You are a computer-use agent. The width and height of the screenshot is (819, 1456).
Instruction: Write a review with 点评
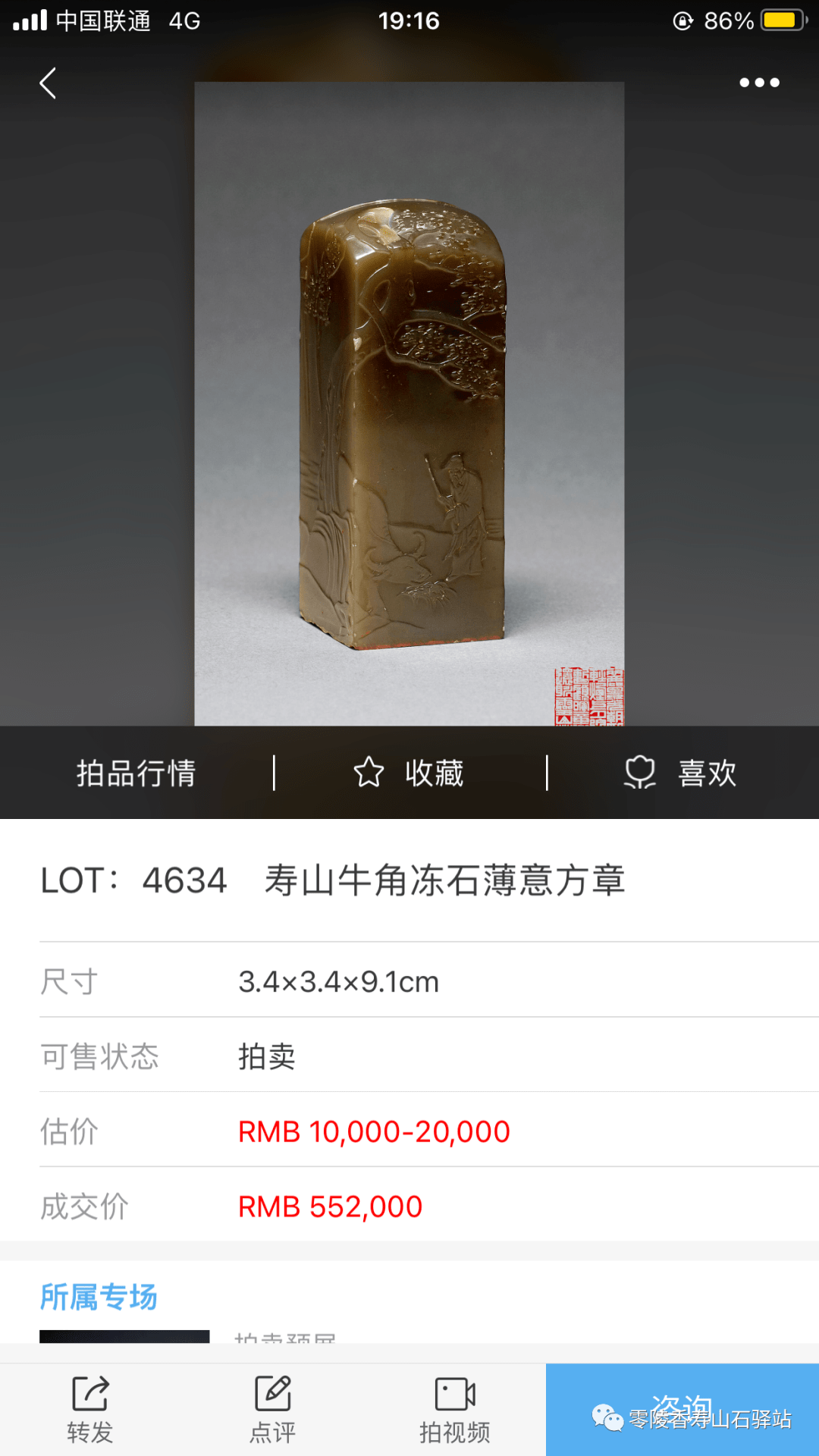pos(273,1409)
